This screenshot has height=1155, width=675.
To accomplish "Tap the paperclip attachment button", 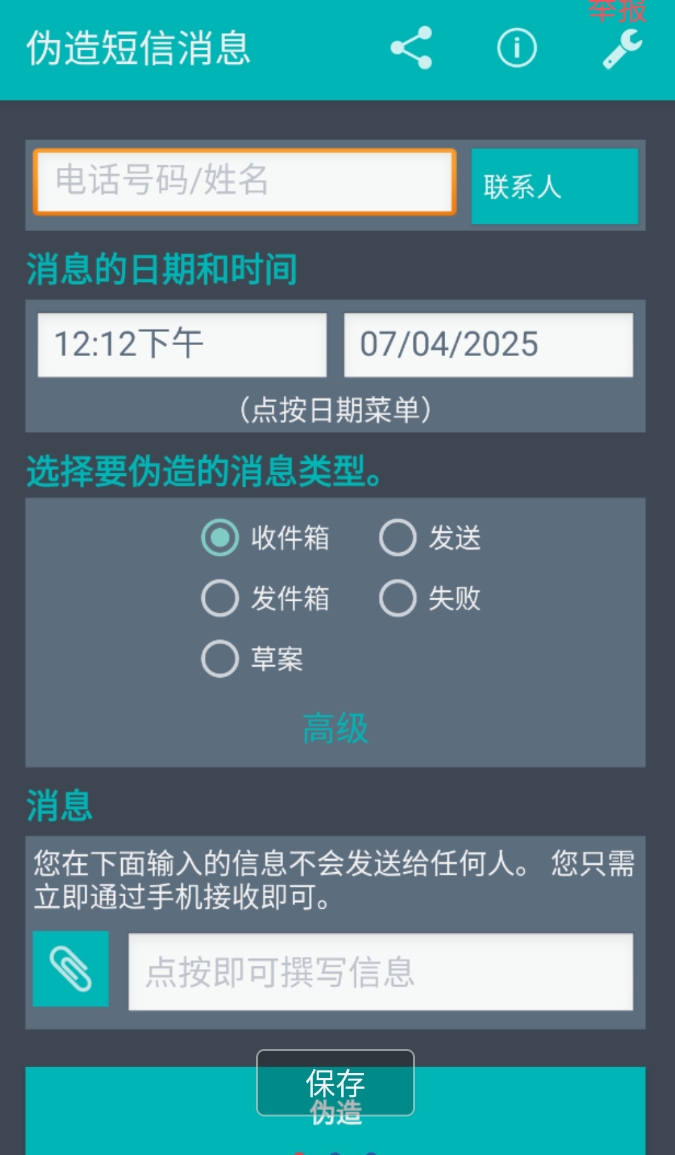I will [71, 969].
